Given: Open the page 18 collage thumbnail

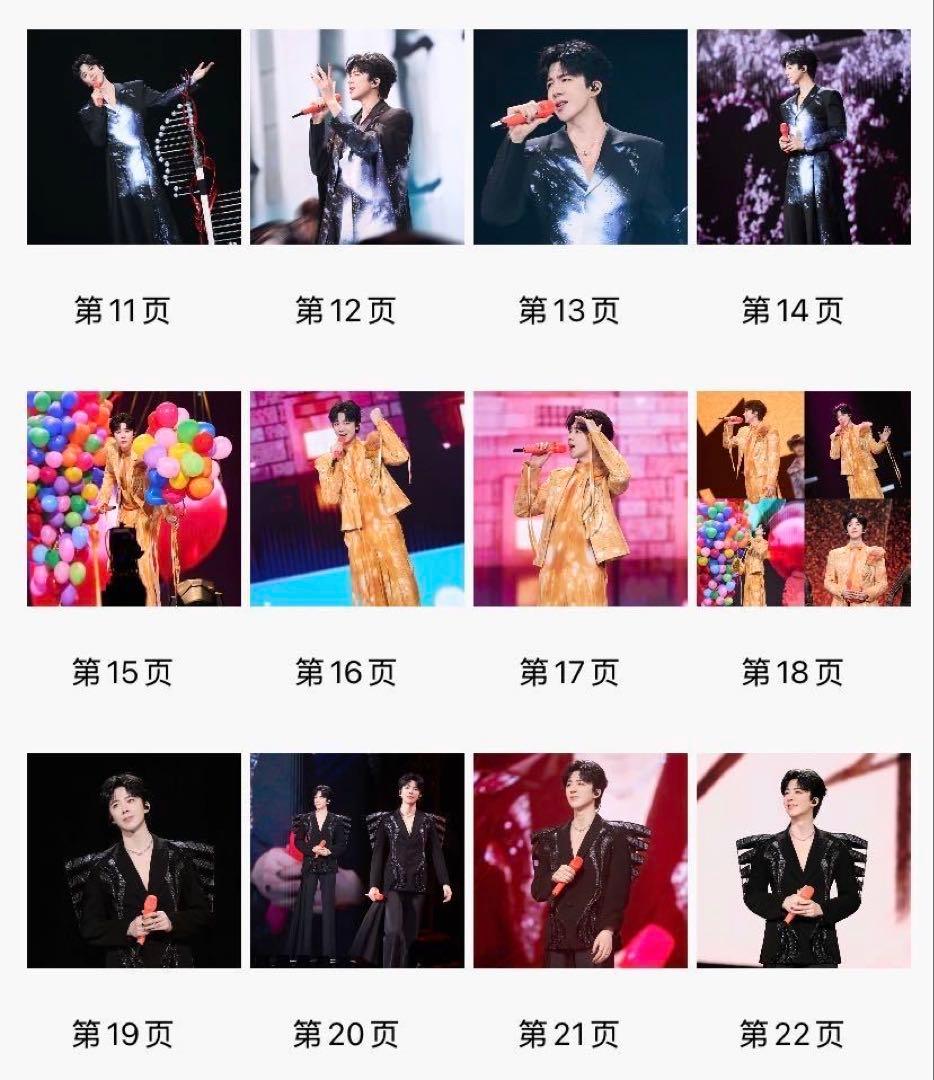Looking at the screenshot, I should (803, 498).
